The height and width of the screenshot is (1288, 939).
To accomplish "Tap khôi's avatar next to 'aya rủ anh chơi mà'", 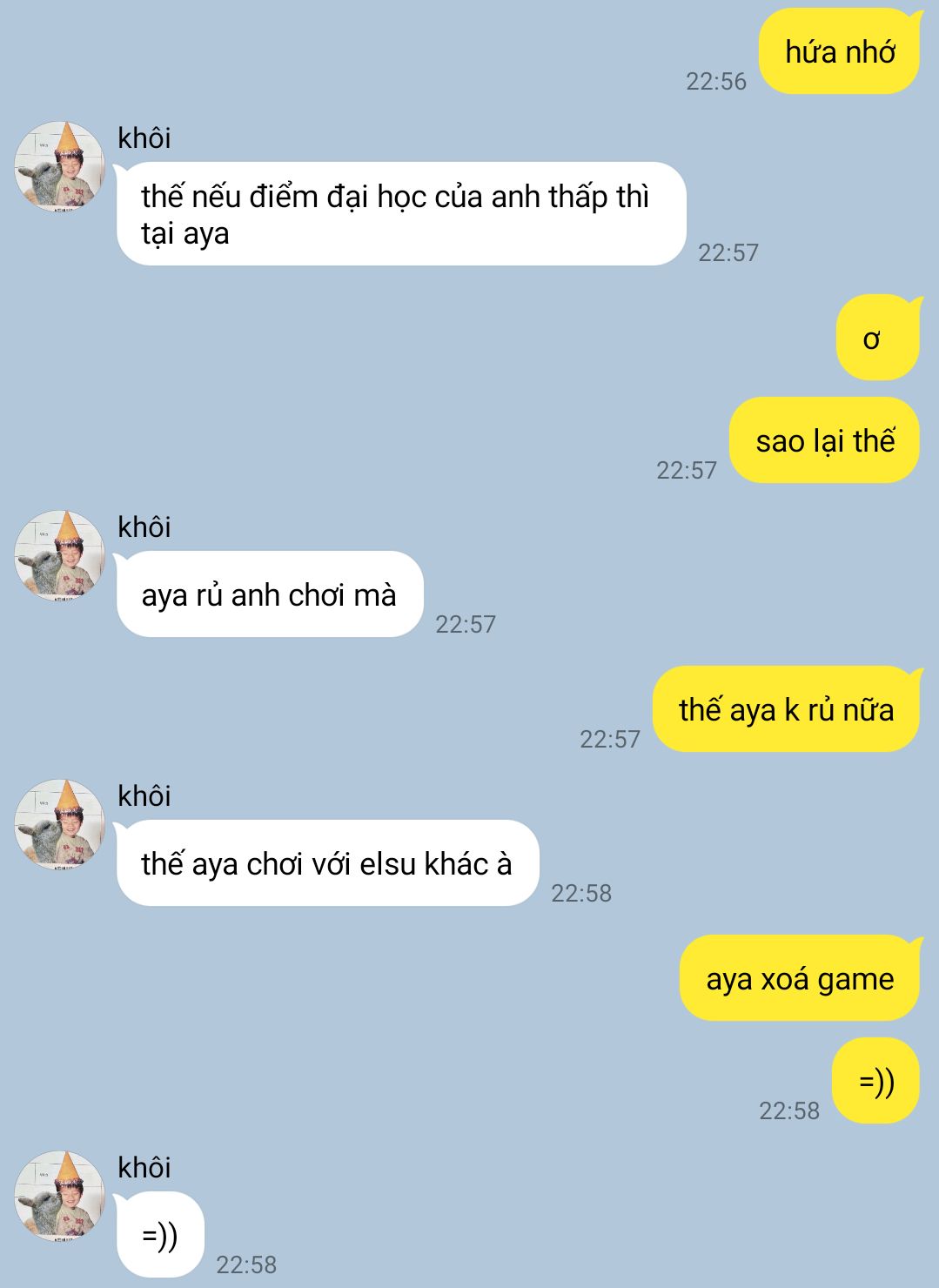I will (x=59, y=555).
